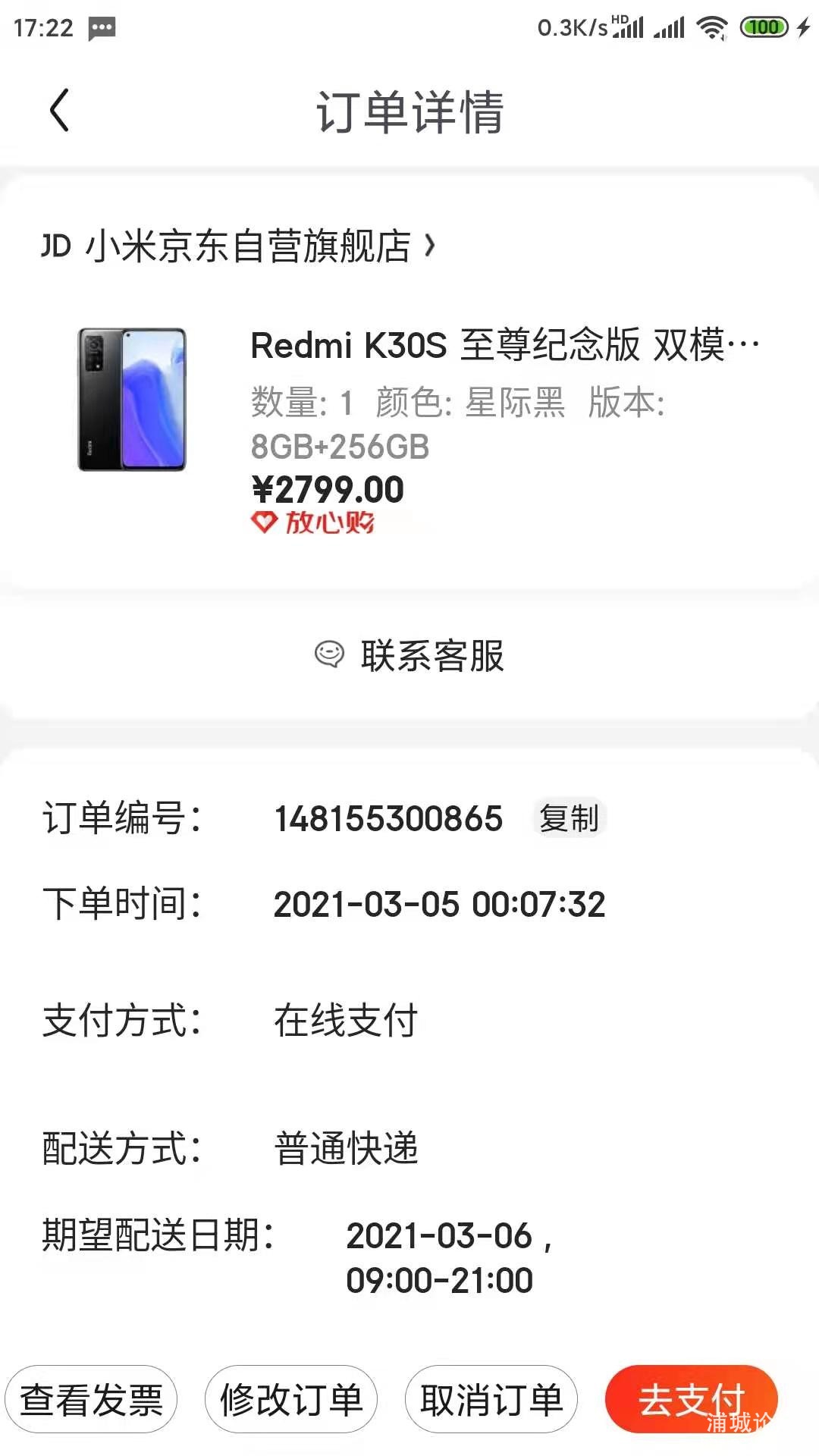Image resolution: width=819 pixels, height=1456 pixels.
Task: Cancel the order with 取消订单
Action: [x=491, y=1399]
